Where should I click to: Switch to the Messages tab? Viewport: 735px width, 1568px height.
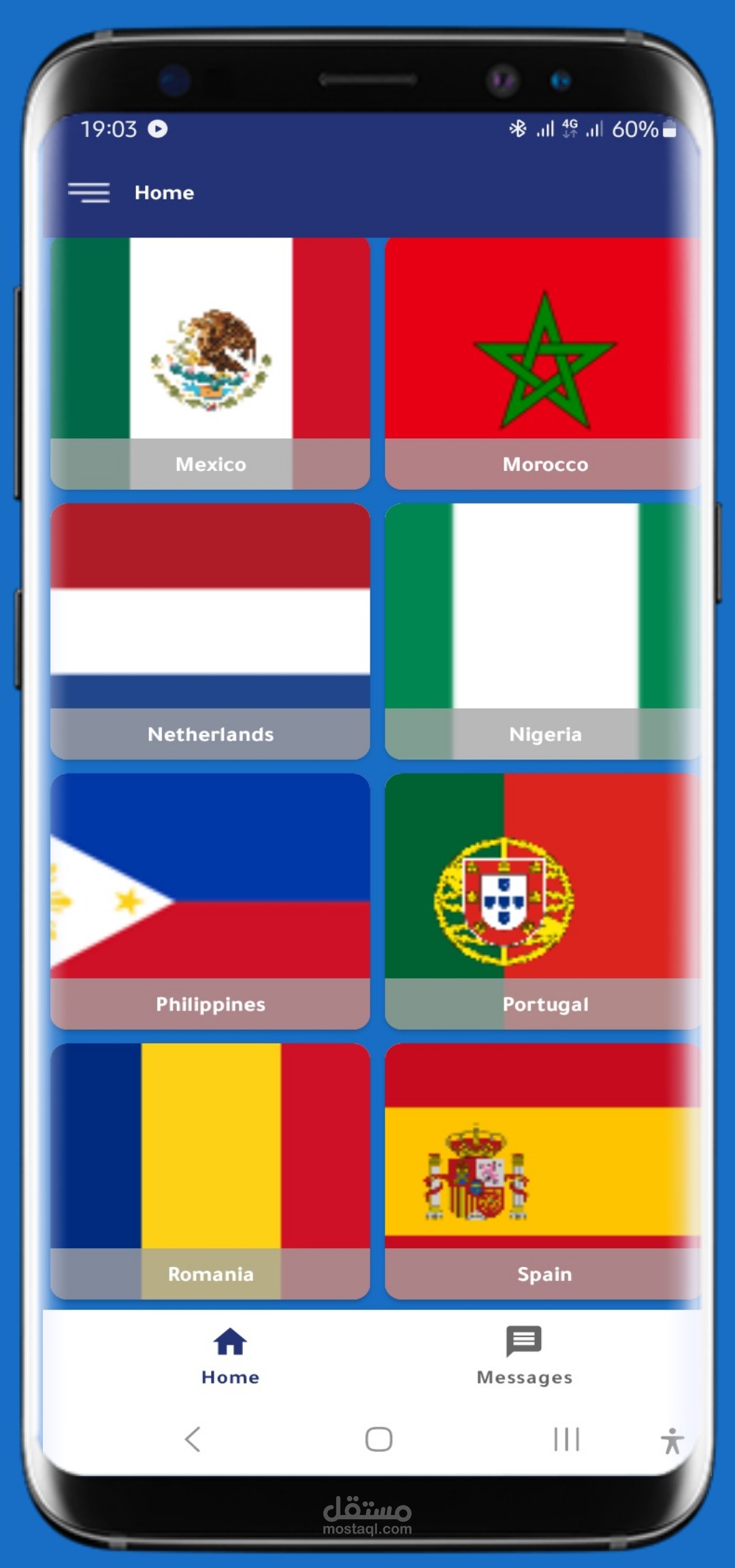pyautogui.click(x=524, y=1356)
